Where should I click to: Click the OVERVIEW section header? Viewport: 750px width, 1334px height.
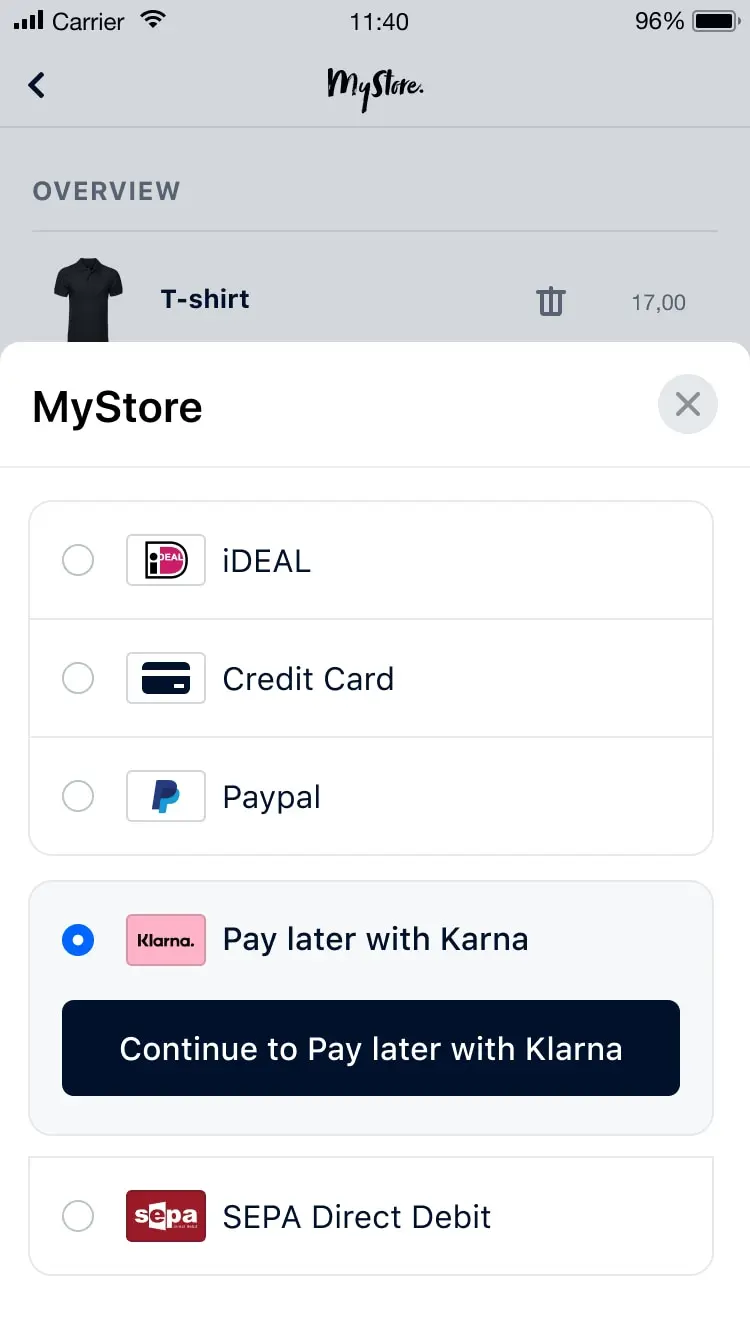point(107,191)
